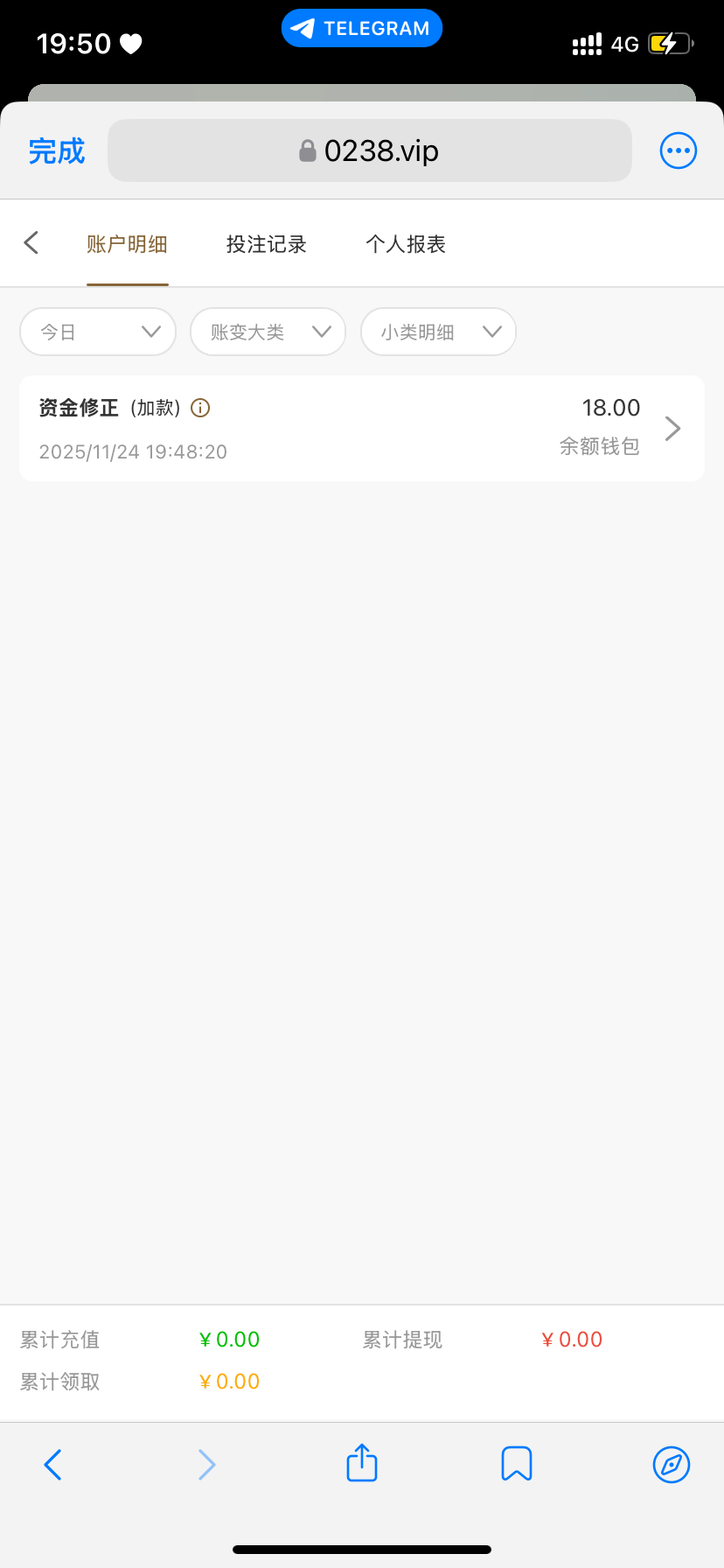Screen dimensions: 724x1568
Task: Select the 账户明细 tab
Action: pos(127,244)
